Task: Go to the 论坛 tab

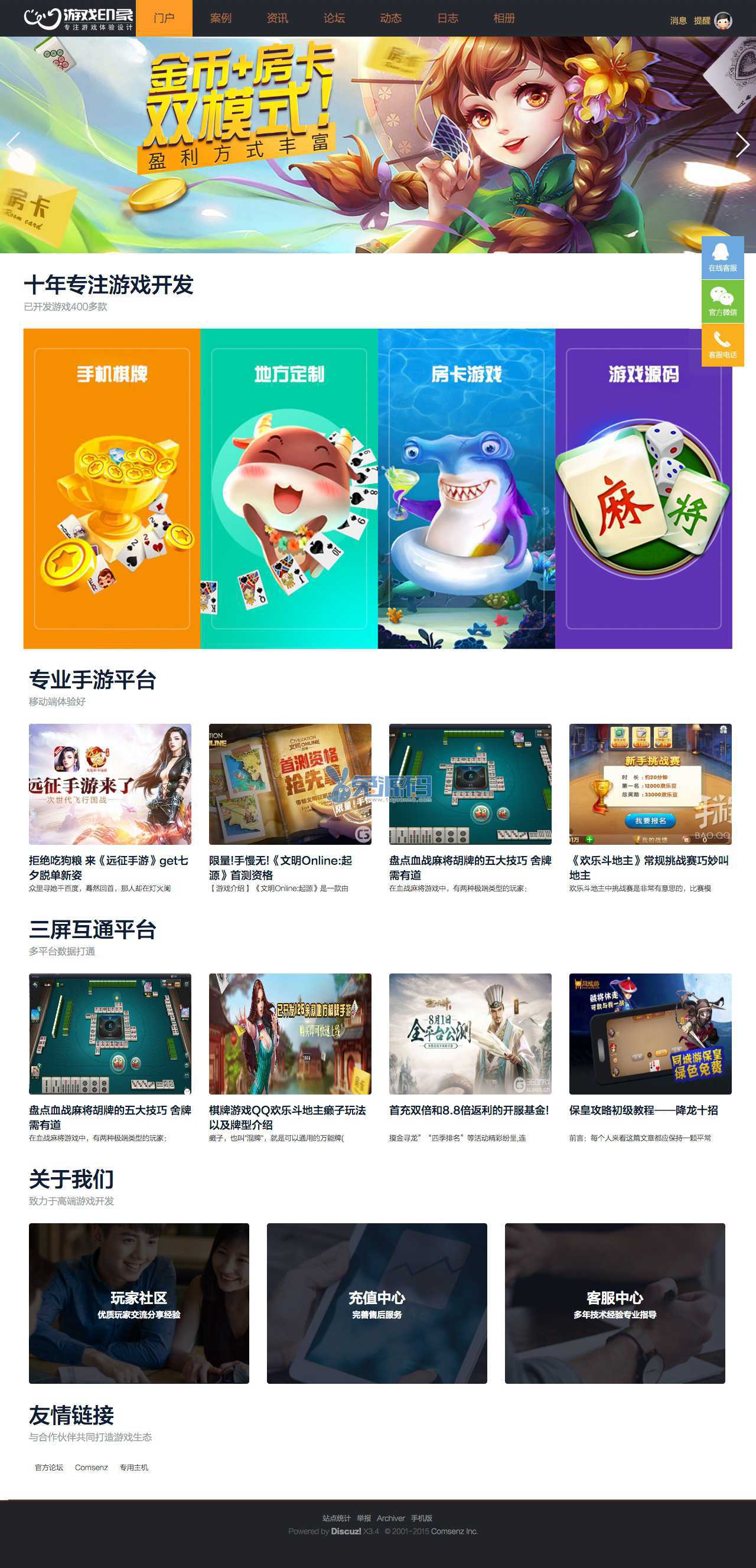Action: pos(334,18)
